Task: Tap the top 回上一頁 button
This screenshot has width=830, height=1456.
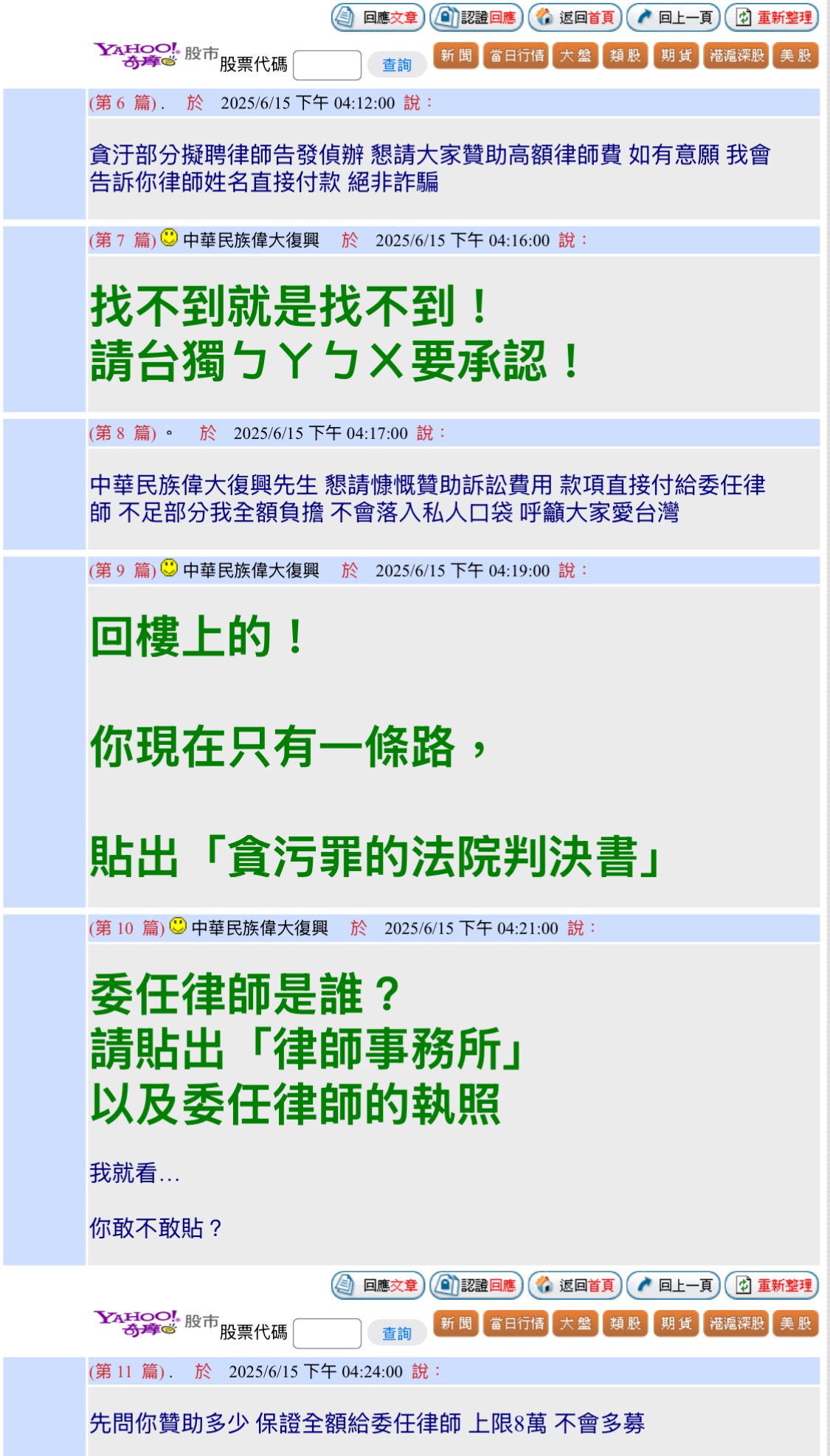Action: point(674,17)
